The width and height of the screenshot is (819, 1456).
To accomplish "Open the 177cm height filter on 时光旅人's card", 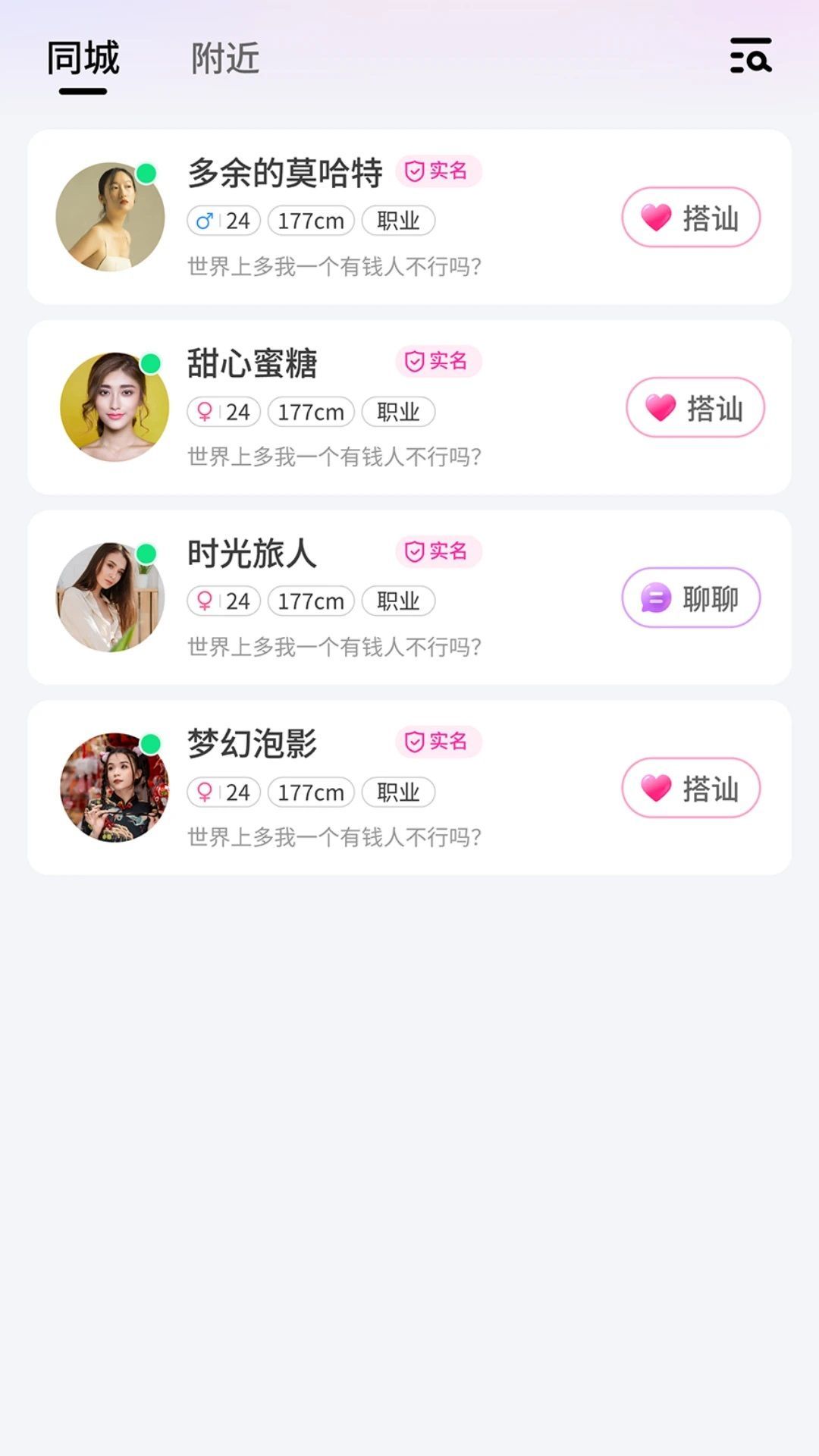I will tap(310, 601).
